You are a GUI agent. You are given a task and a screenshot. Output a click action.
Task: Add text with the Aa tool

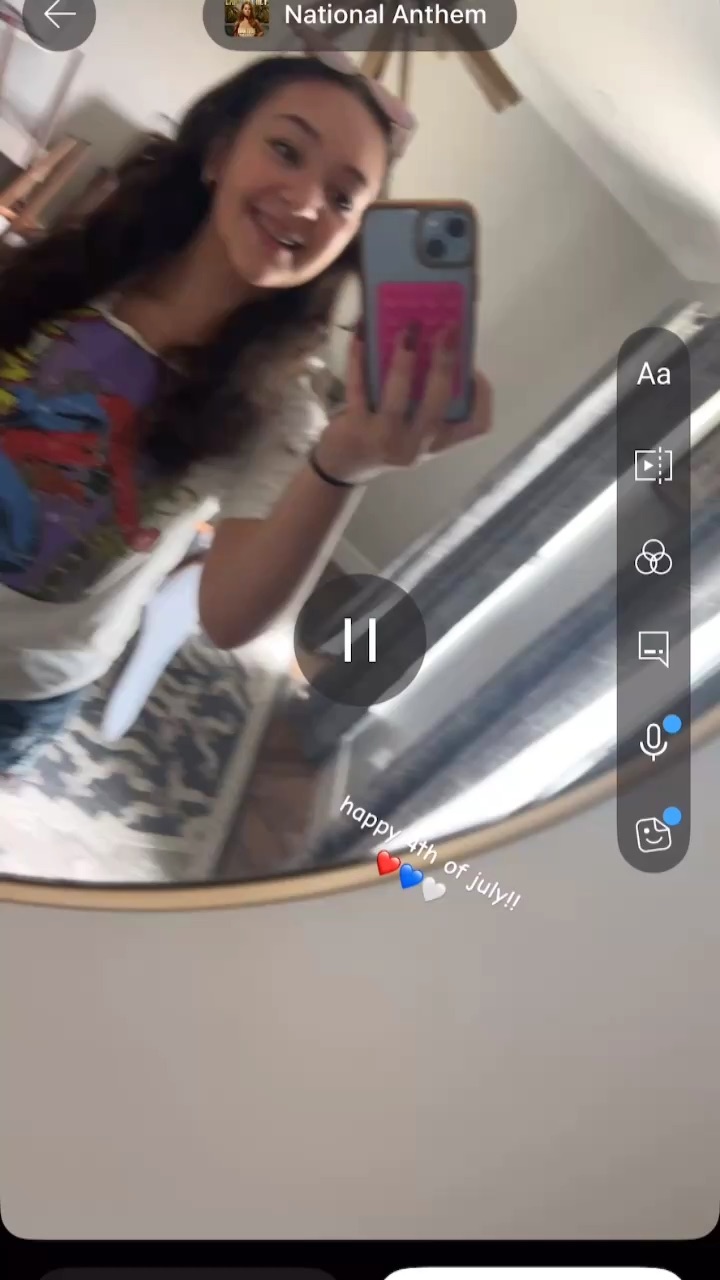tap(653, 375)
